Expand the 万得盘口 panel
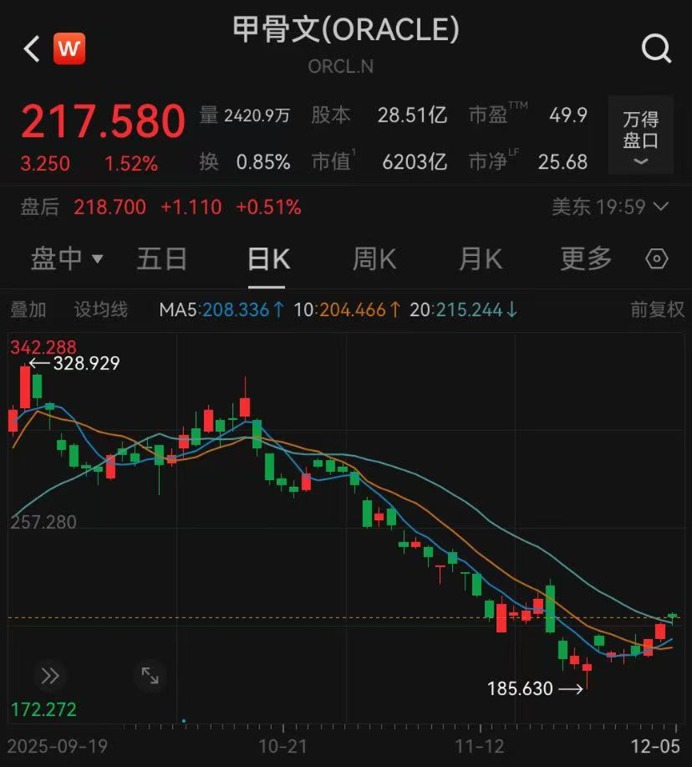 (641, 140)
